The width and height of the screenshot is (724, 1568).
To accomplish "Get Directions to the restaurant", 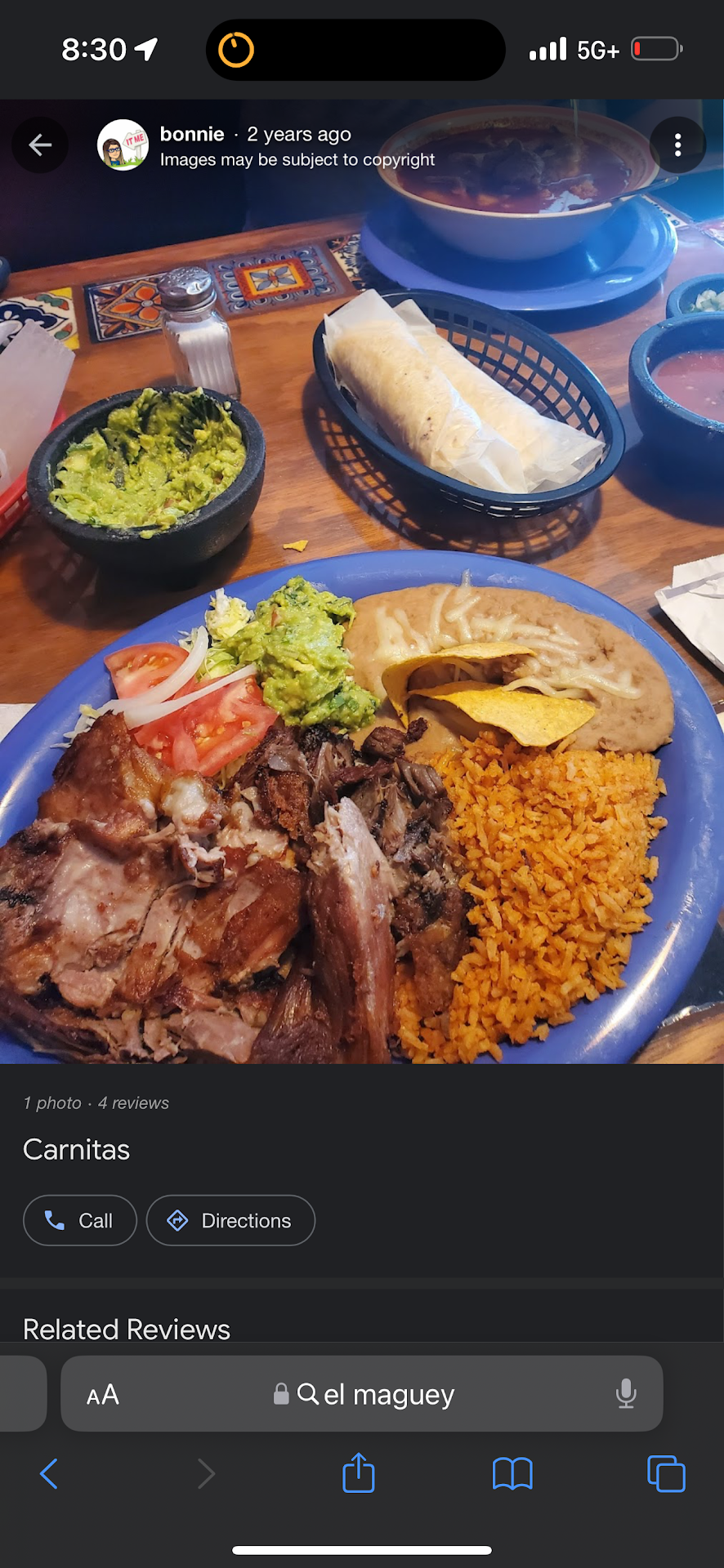I will 230,1220.
